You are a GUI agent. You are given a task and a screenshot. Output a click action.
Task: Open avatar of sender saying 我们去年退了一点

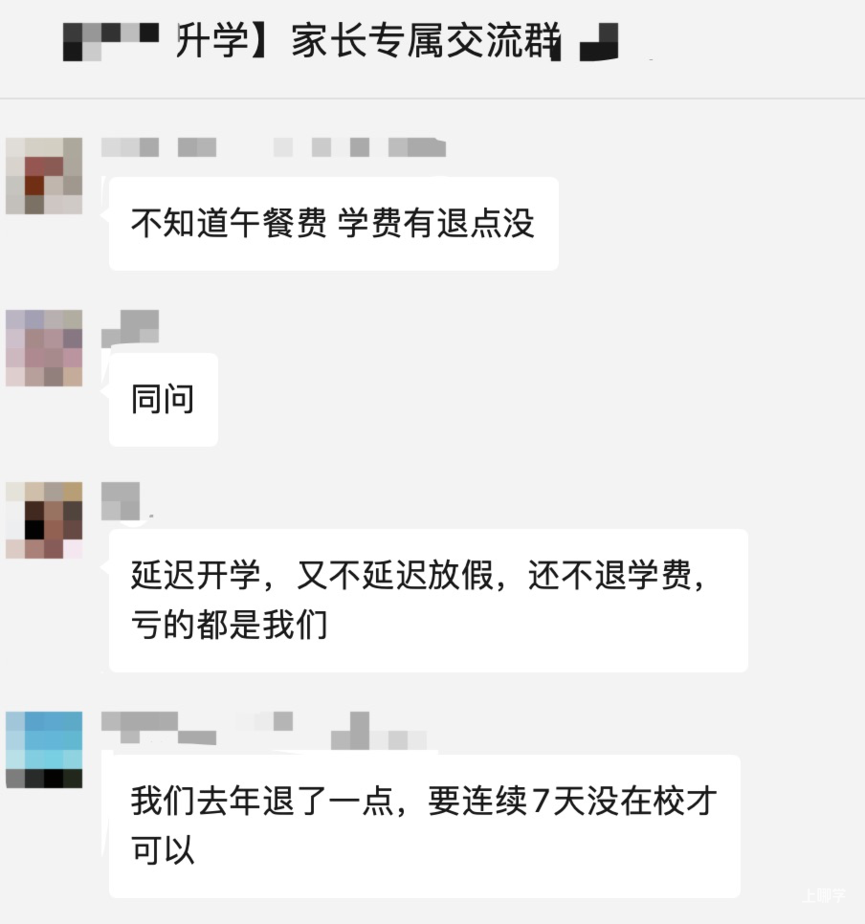pos(44,750)
